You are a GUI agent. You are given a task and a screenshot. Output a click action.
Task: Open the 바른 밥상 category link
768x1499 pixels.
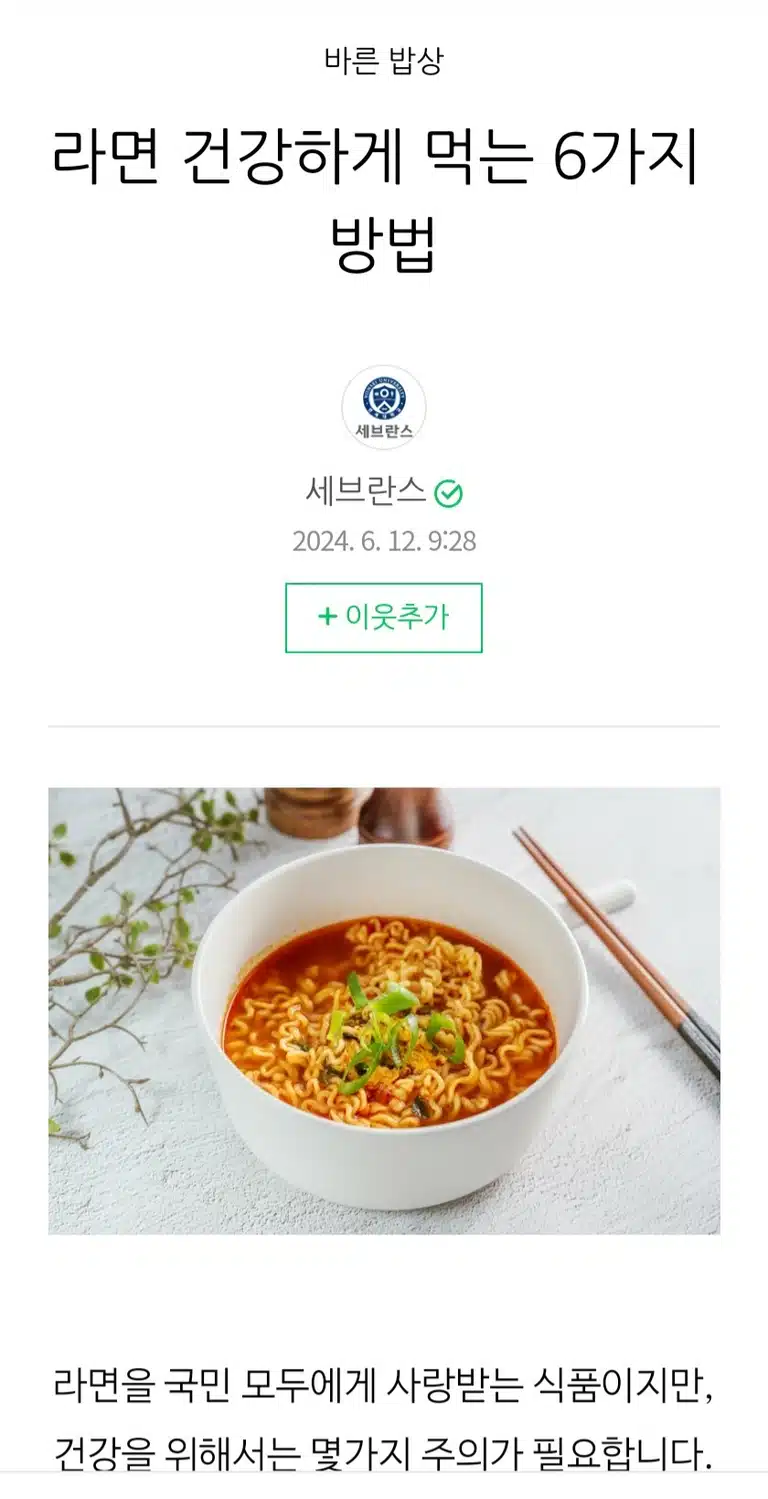pos(383,61)
